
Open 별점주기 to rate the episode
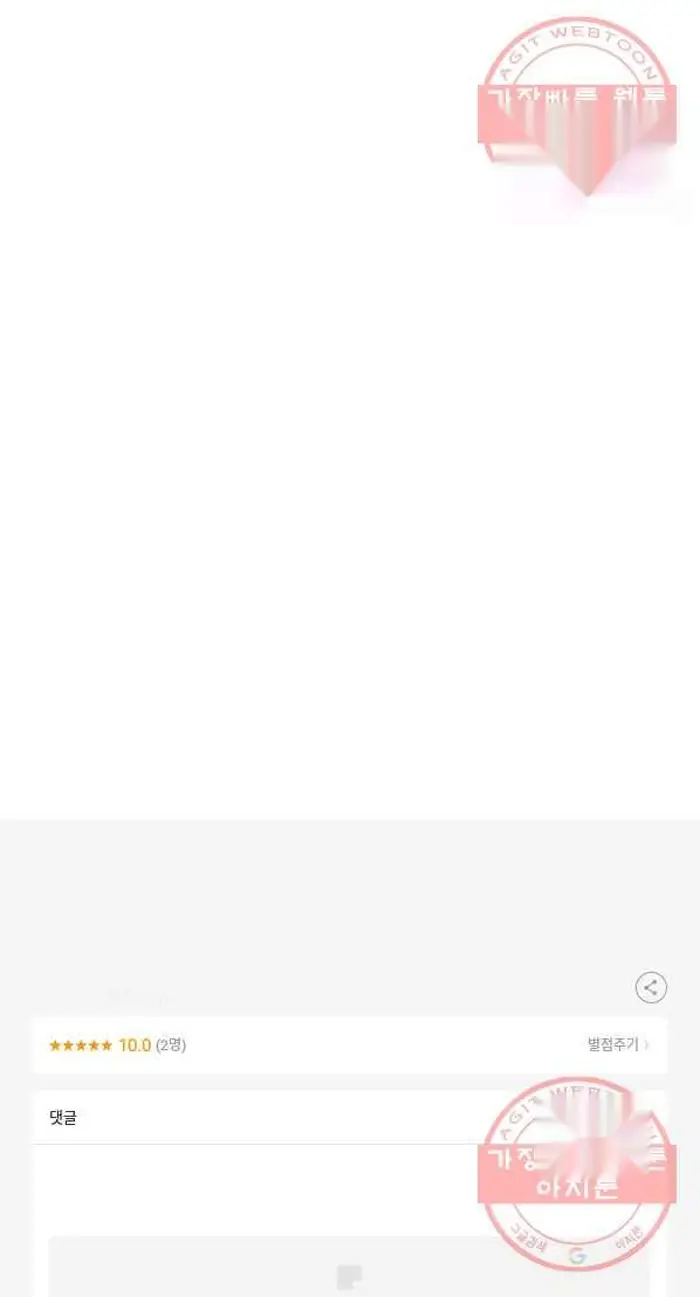tap(618, 1045)
